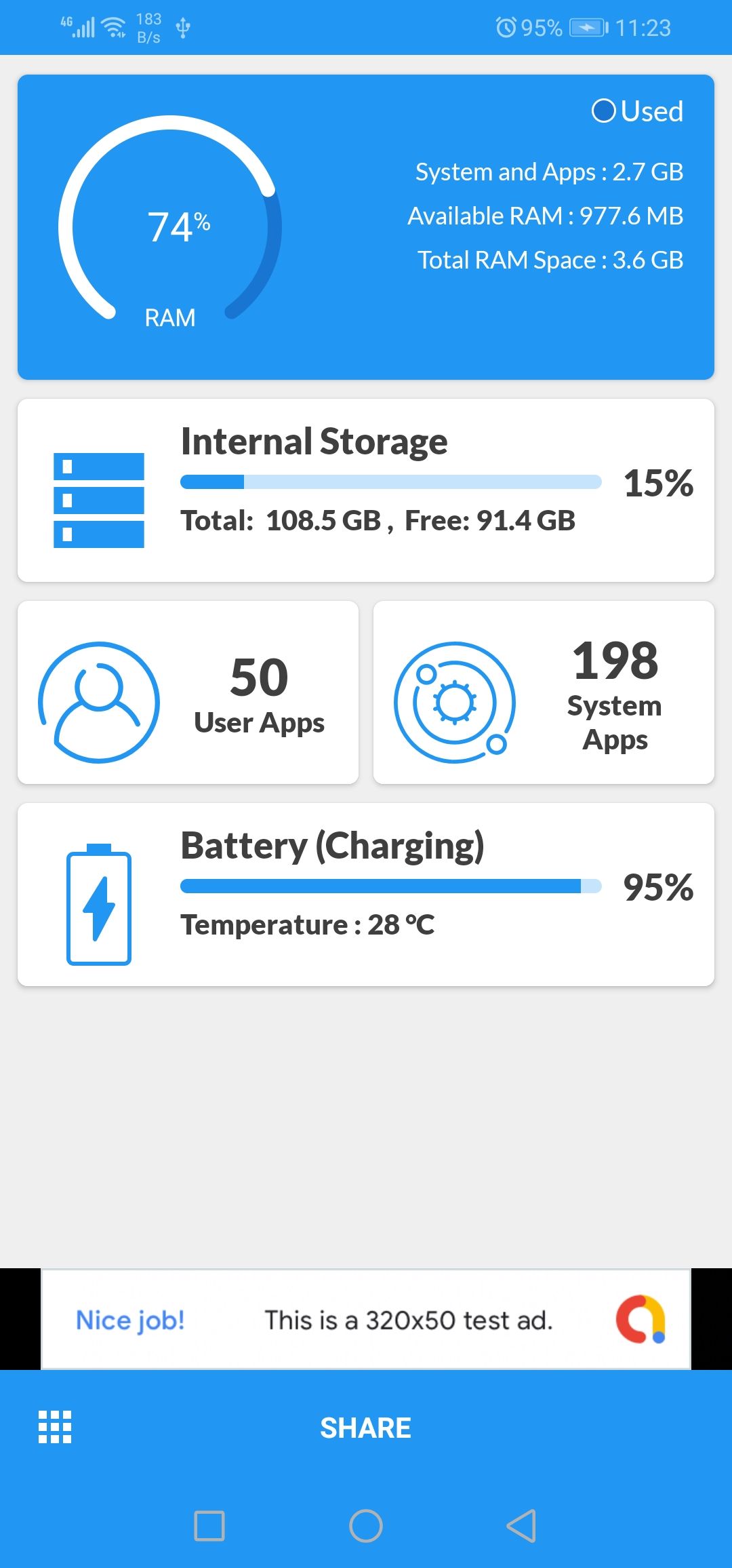View the 198 System Apps
This screenshot has height=1568, width=732.
point(544,692)
